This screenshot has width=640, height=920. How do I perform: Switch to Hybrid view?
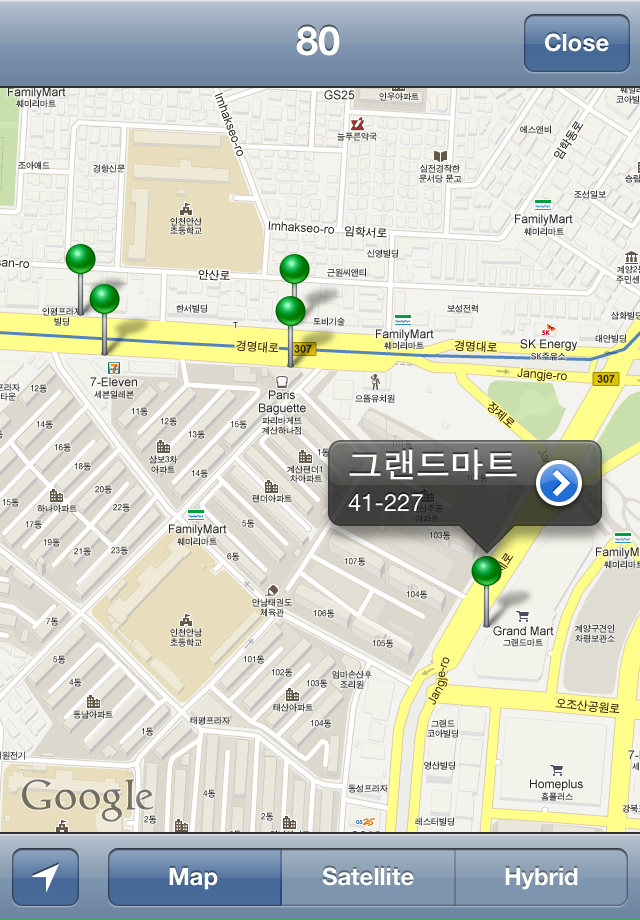click(x=540, y=877)
